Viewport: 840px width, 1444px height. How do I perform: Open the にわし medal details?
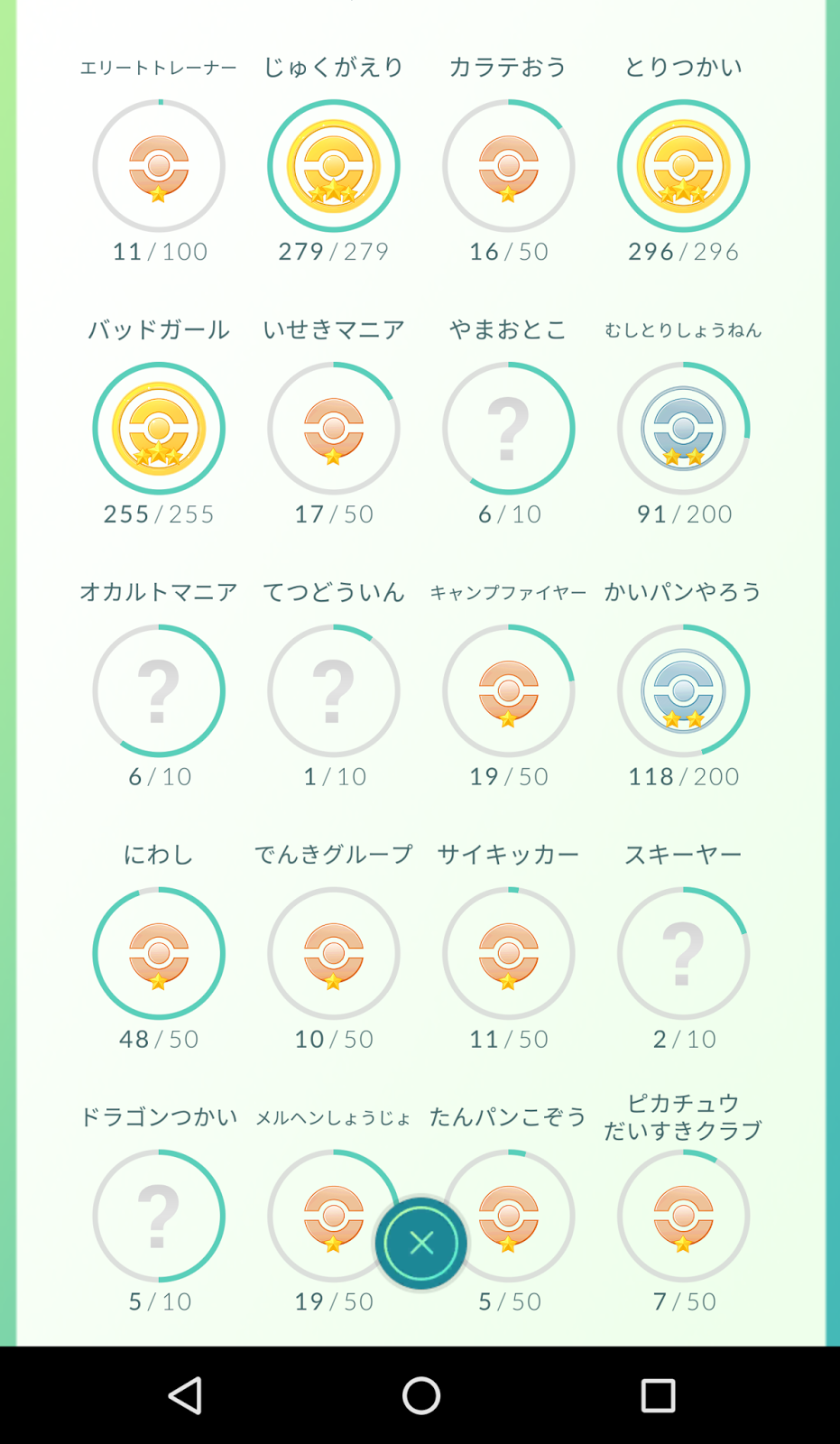(x=159, y=954)
